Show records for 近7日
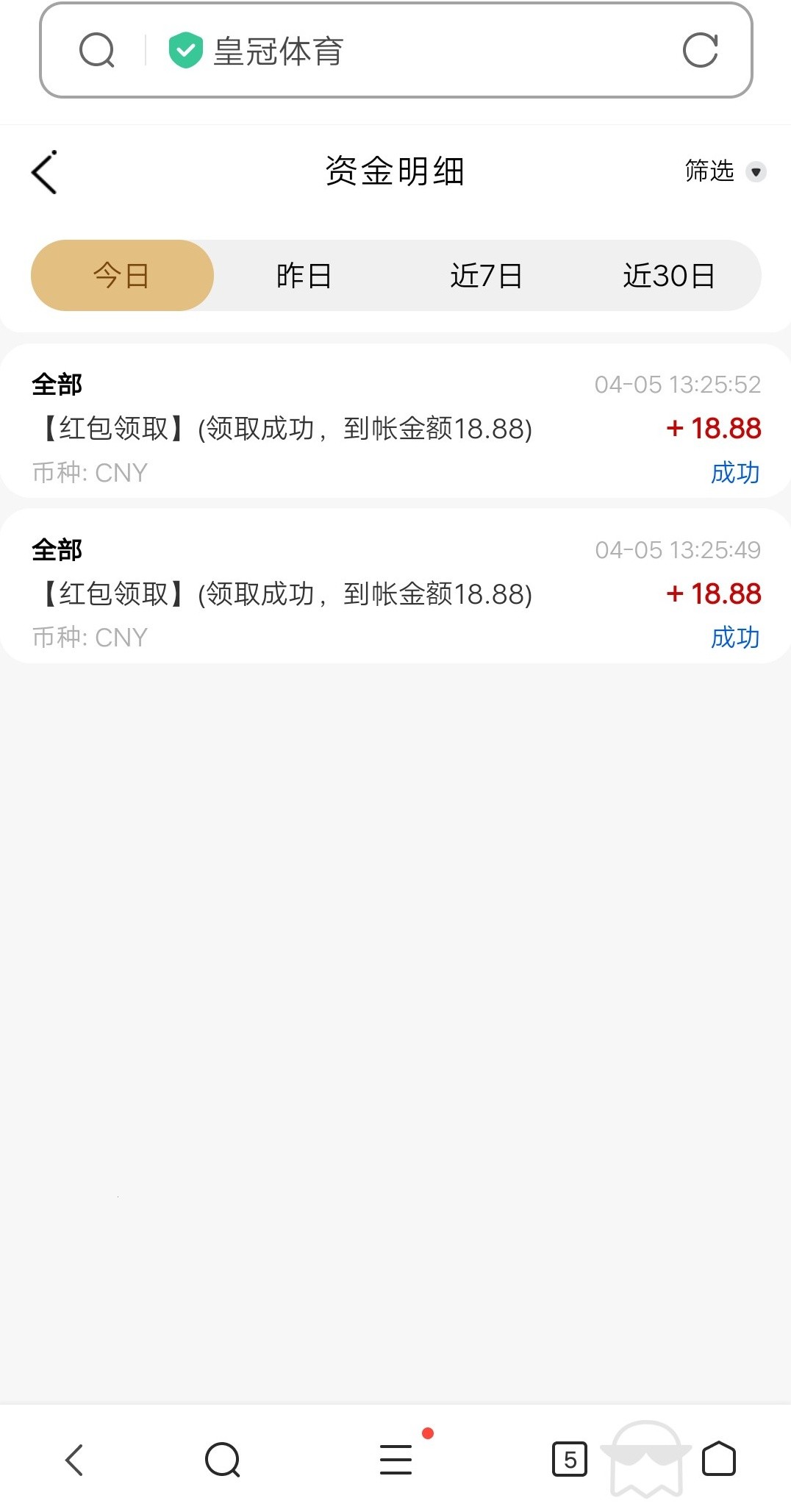The image size is (791, 1512). tap(486, 276)
